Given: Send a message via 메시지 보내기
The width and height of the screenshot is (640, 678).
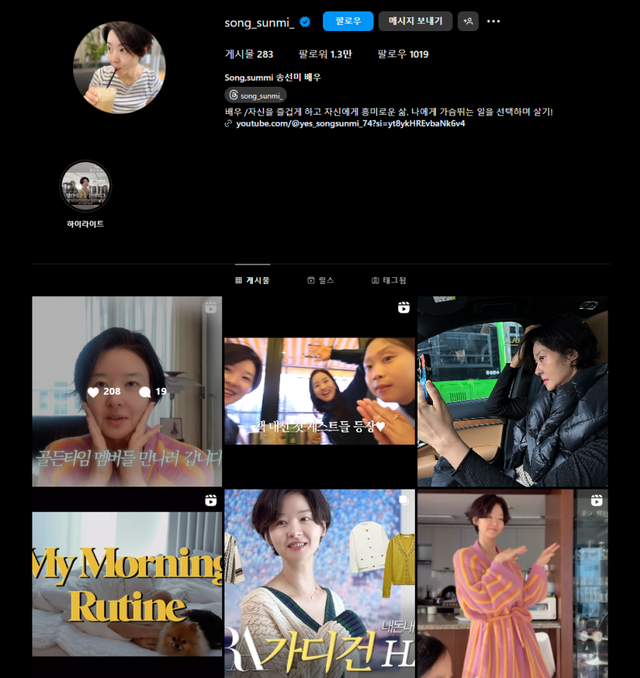Looking at the screenshot, I should point(415,21).
